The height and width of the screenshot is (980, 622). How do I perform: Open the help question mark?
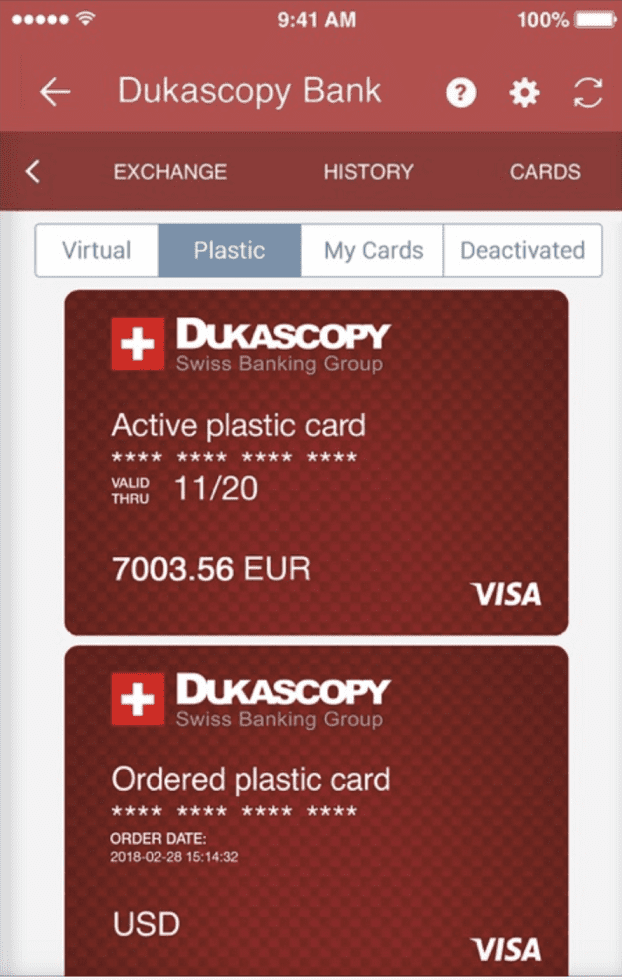[461, 94]
